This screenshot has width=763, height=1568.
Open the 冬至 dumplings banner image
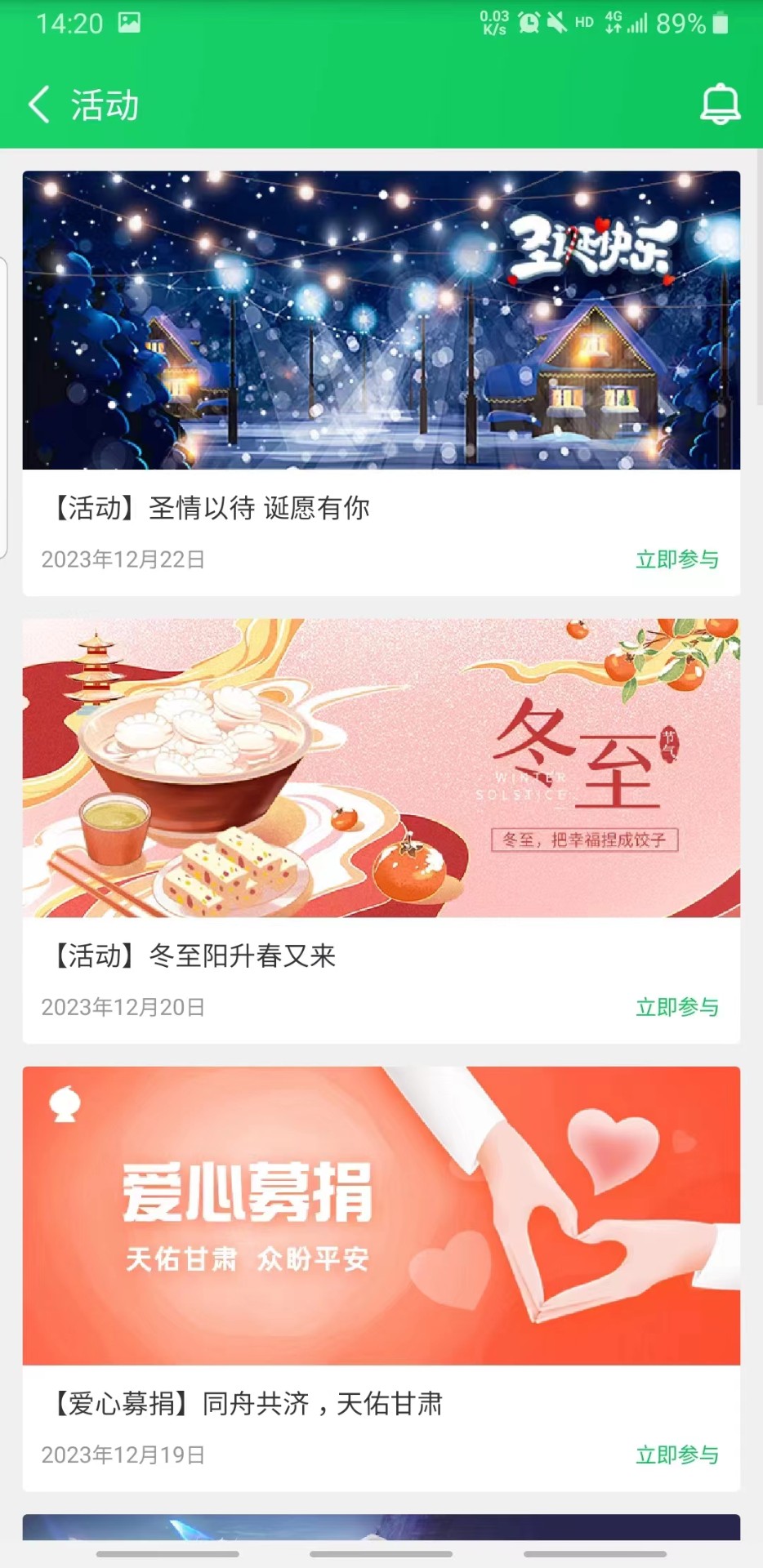tap(381, 768)
